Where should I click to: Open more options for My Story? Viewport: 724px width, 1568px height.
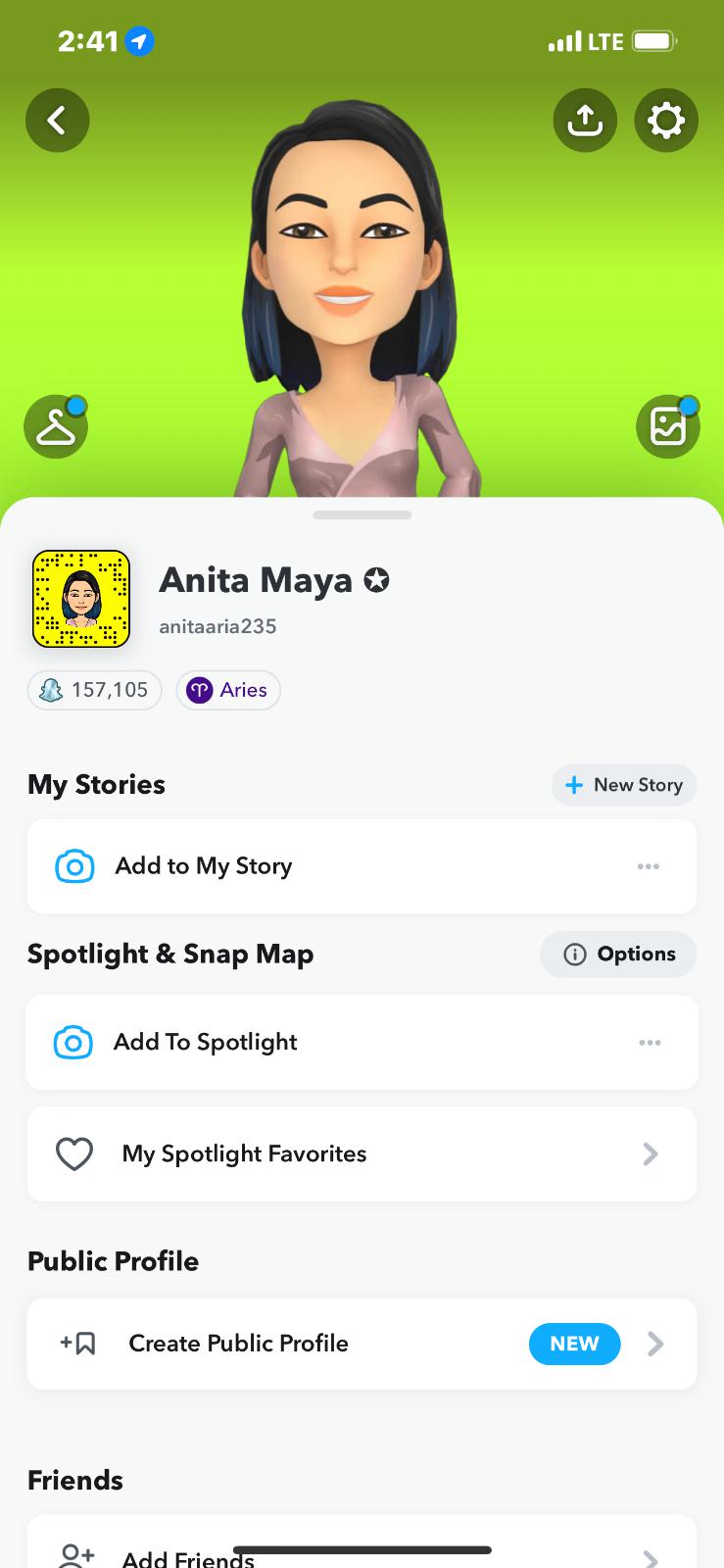tap(649, 866)
